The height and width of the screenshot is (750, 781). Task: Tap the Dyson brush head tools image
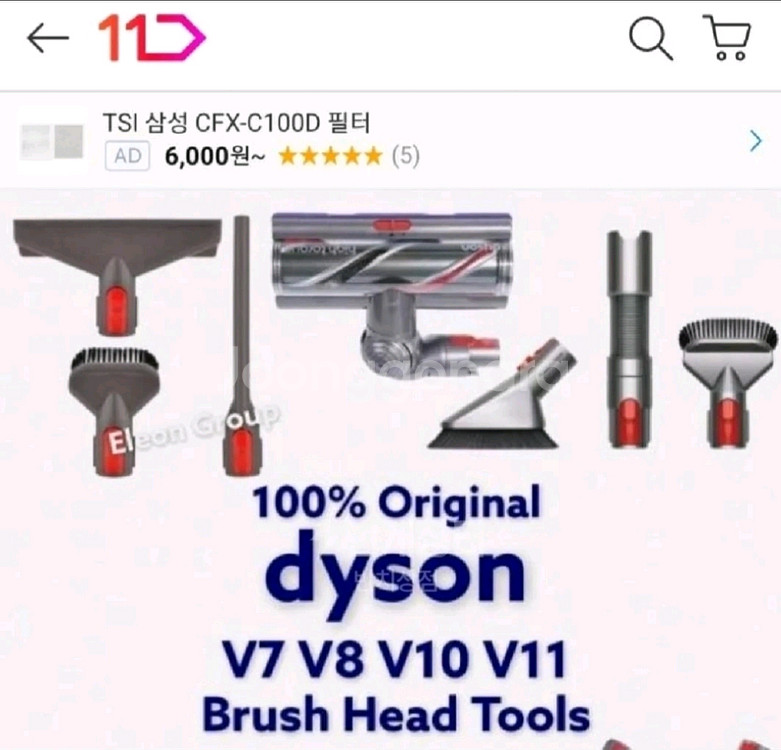click(x=390, y=470)
